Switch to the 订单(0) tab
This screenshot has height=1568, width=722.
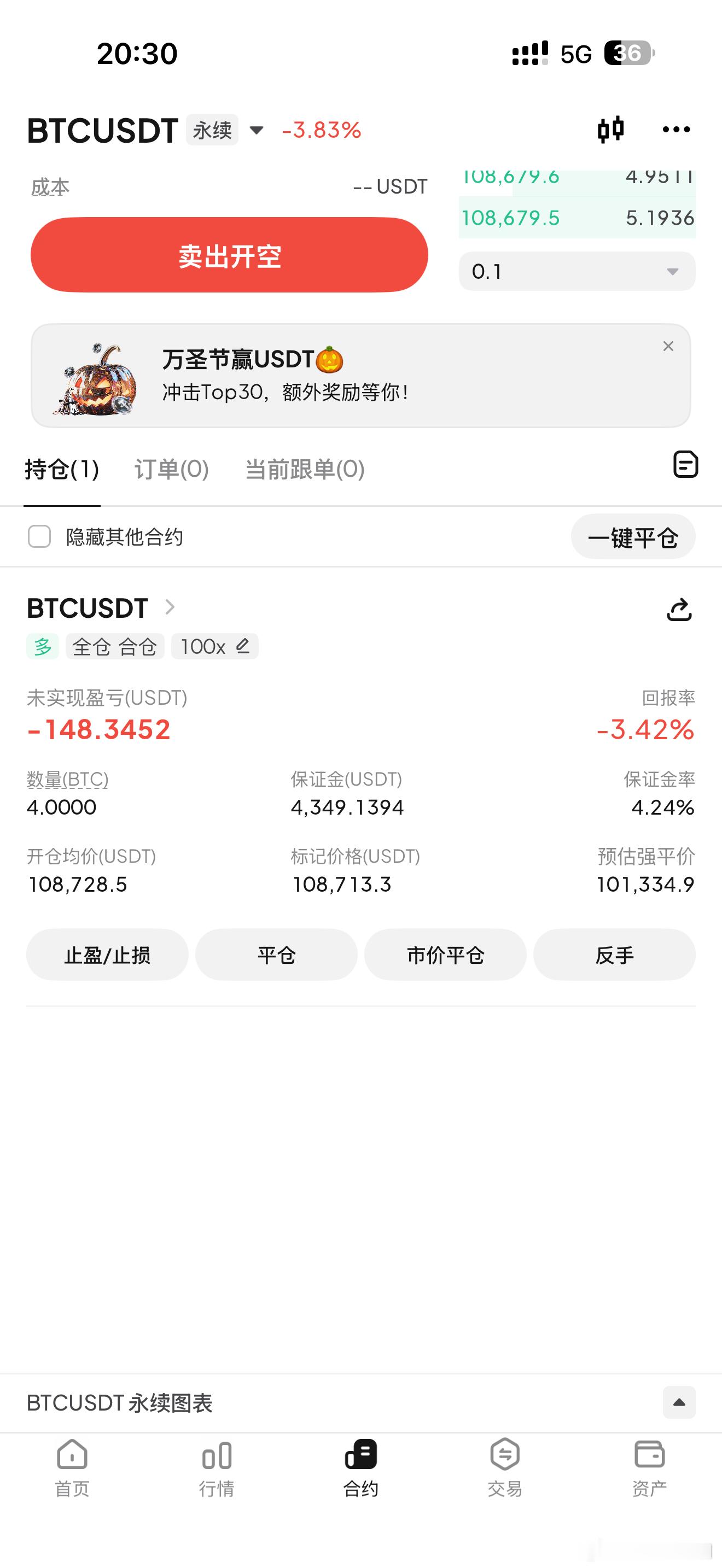tap(172, 470)
